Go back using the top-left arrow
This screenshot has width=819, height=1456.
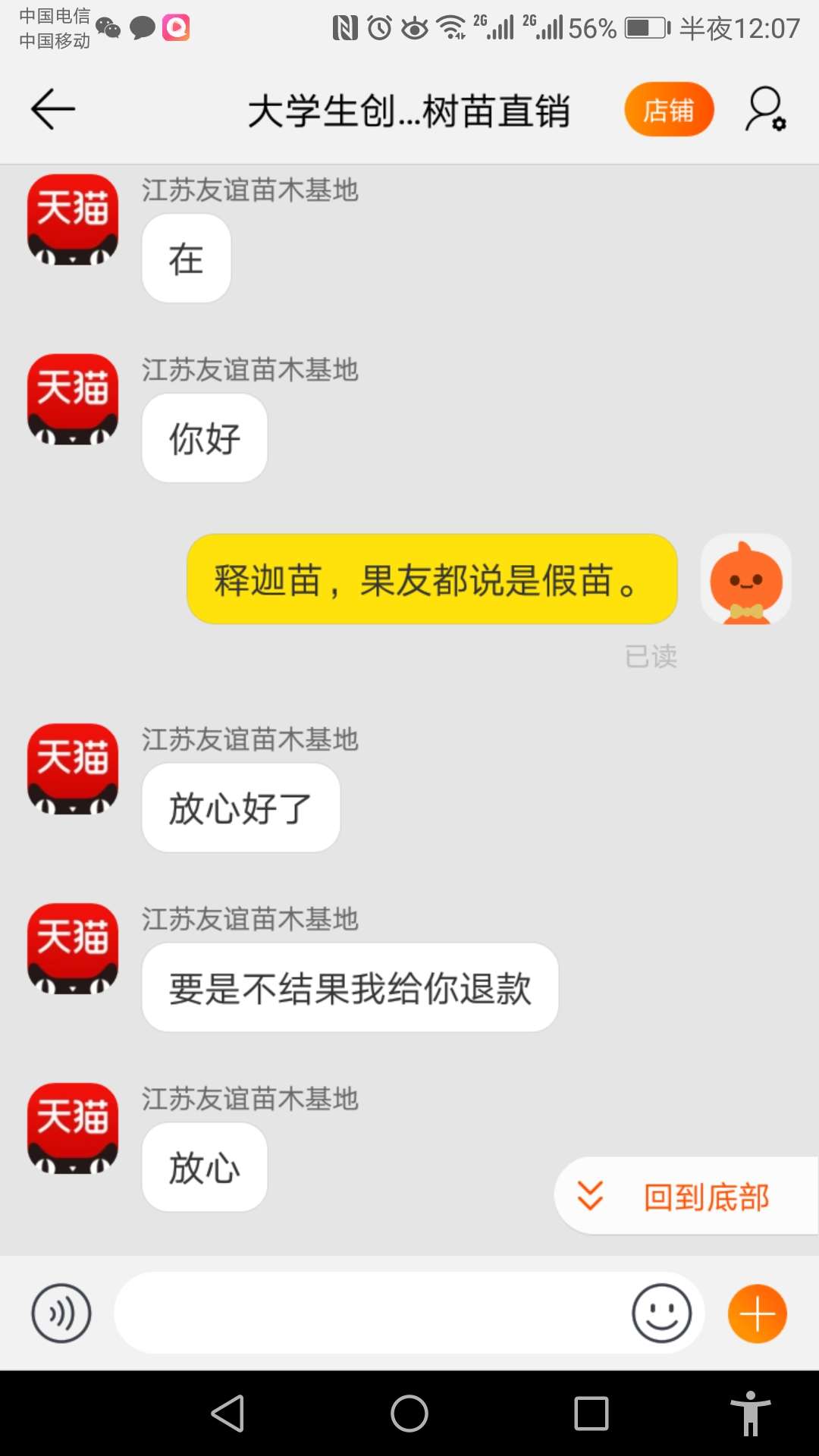pyautogui.click(x=53, y=109)
